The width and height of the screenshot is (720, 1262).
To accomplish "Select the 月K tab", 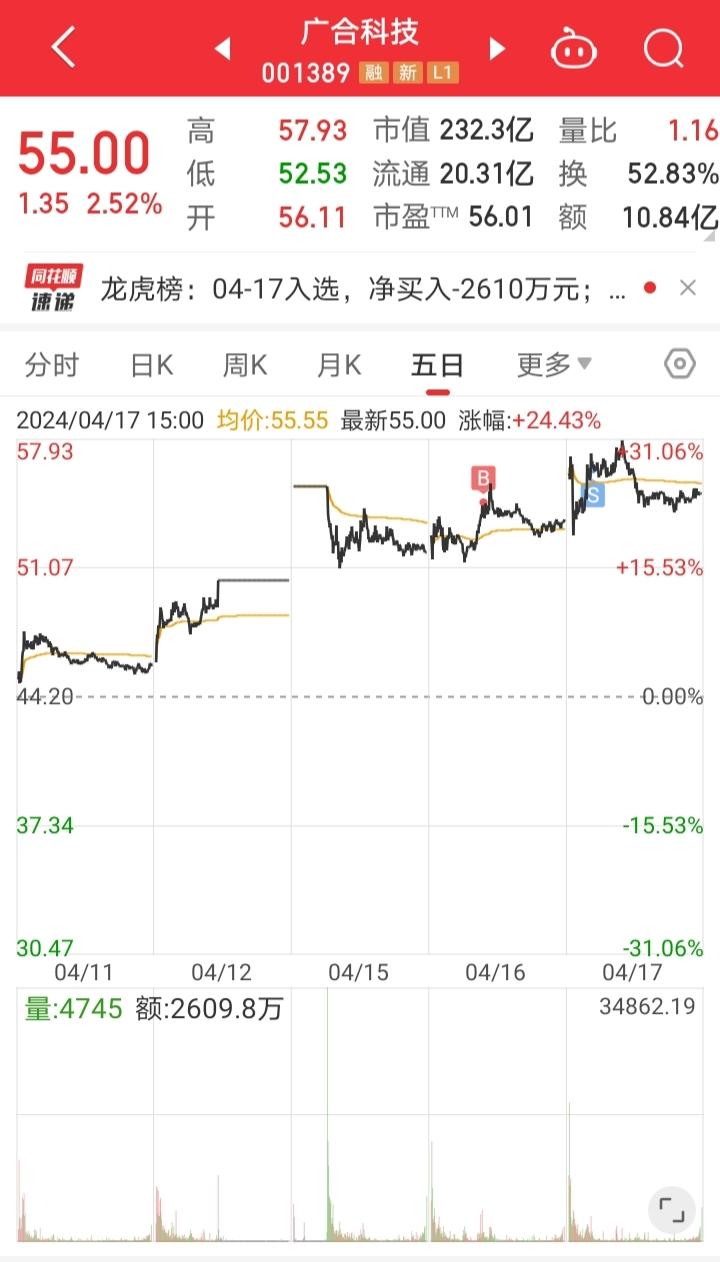I will pos(338,365).
